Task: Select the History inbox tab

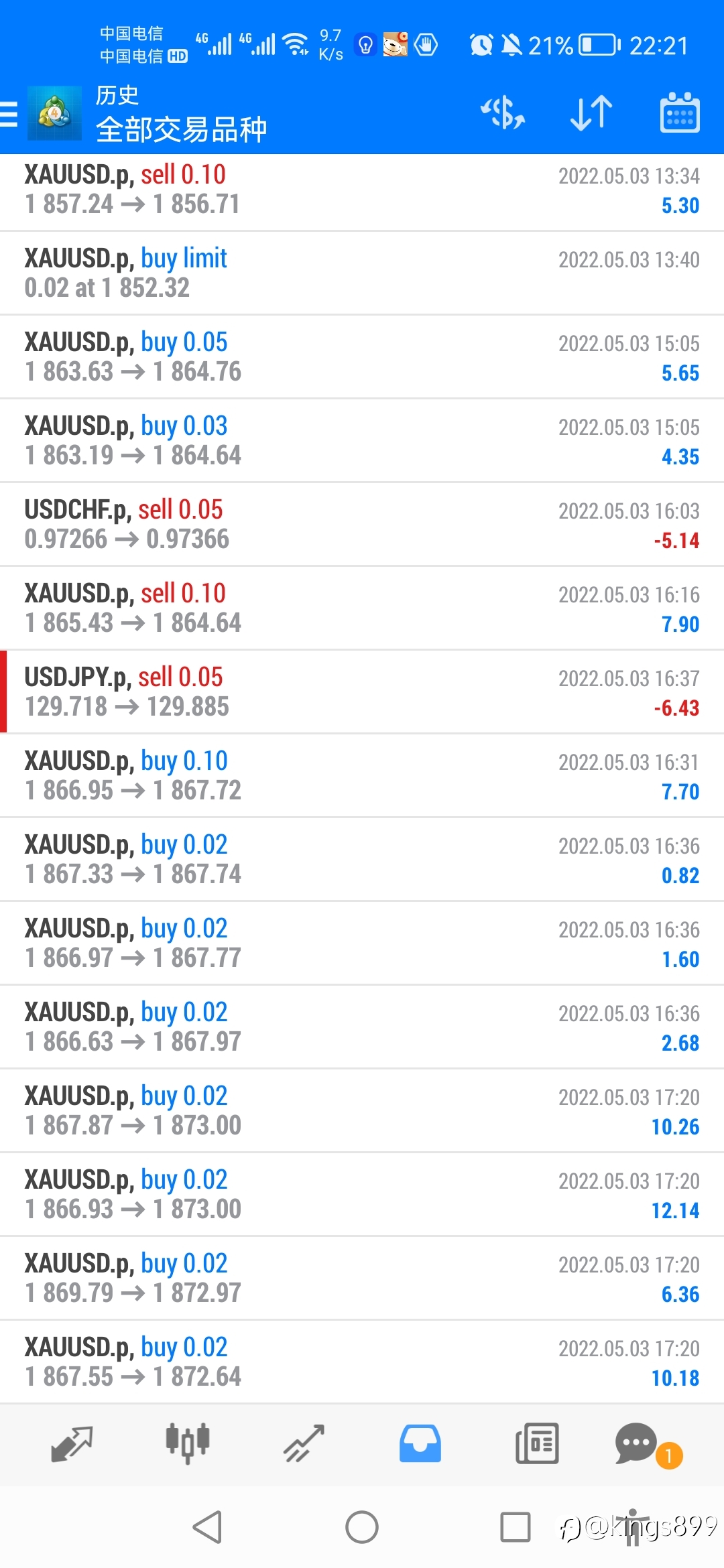Action: pos(420,1443)
